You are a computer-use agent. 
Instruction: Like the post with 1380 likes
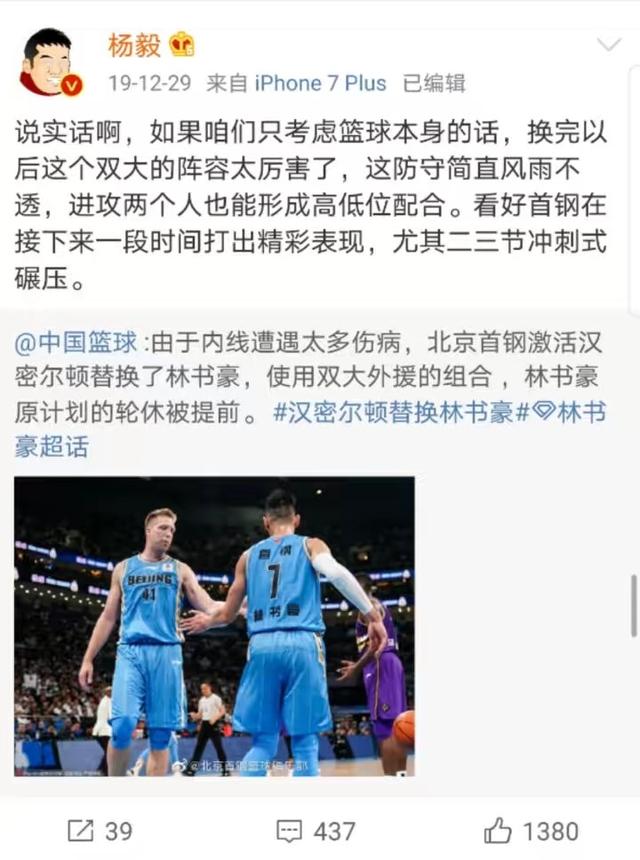click(x=531, y=830)
